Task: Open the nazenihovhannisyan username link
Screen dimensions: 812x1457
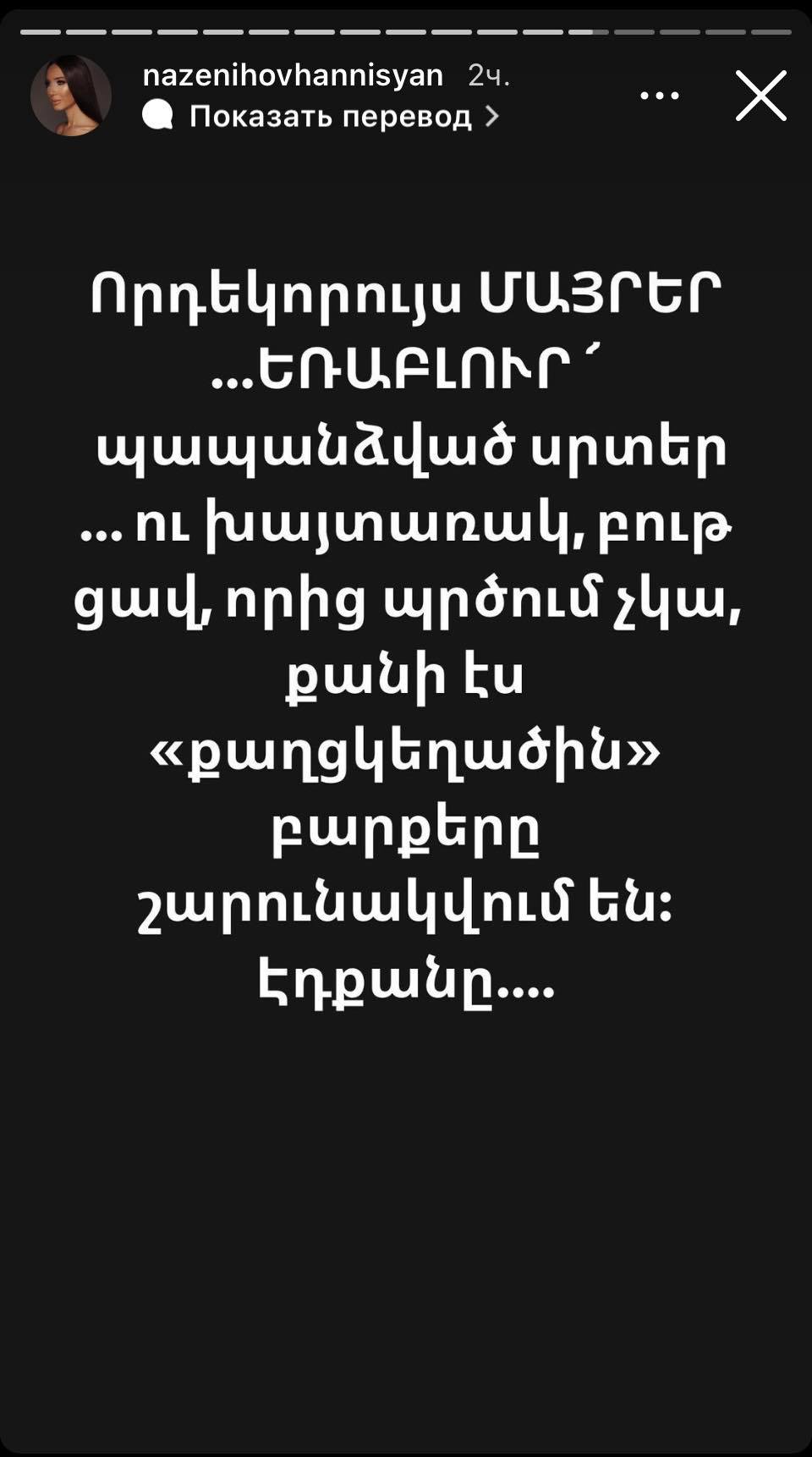Action: (x=293, y=75)
